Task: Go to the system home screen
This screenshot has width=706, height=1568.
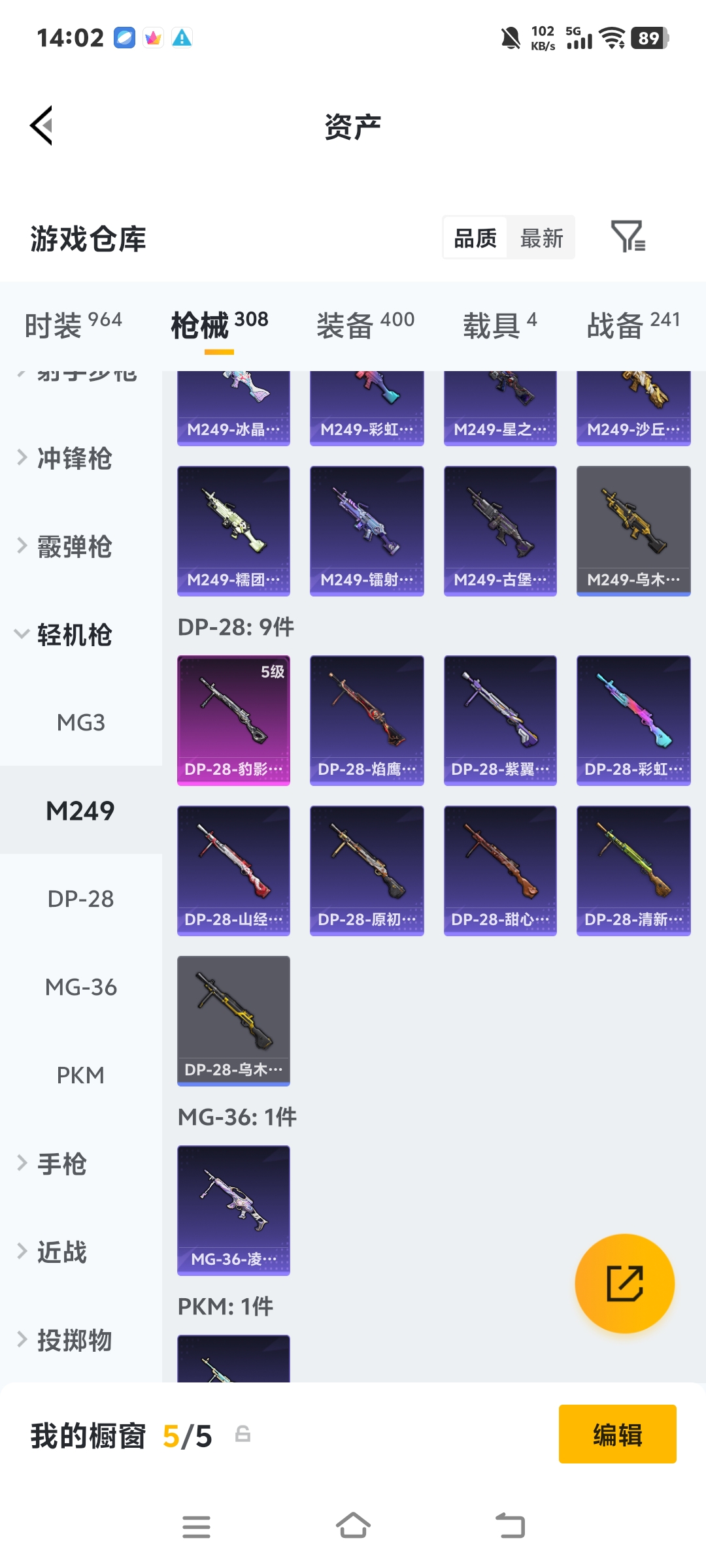Action: click(x=353, y=1527)
